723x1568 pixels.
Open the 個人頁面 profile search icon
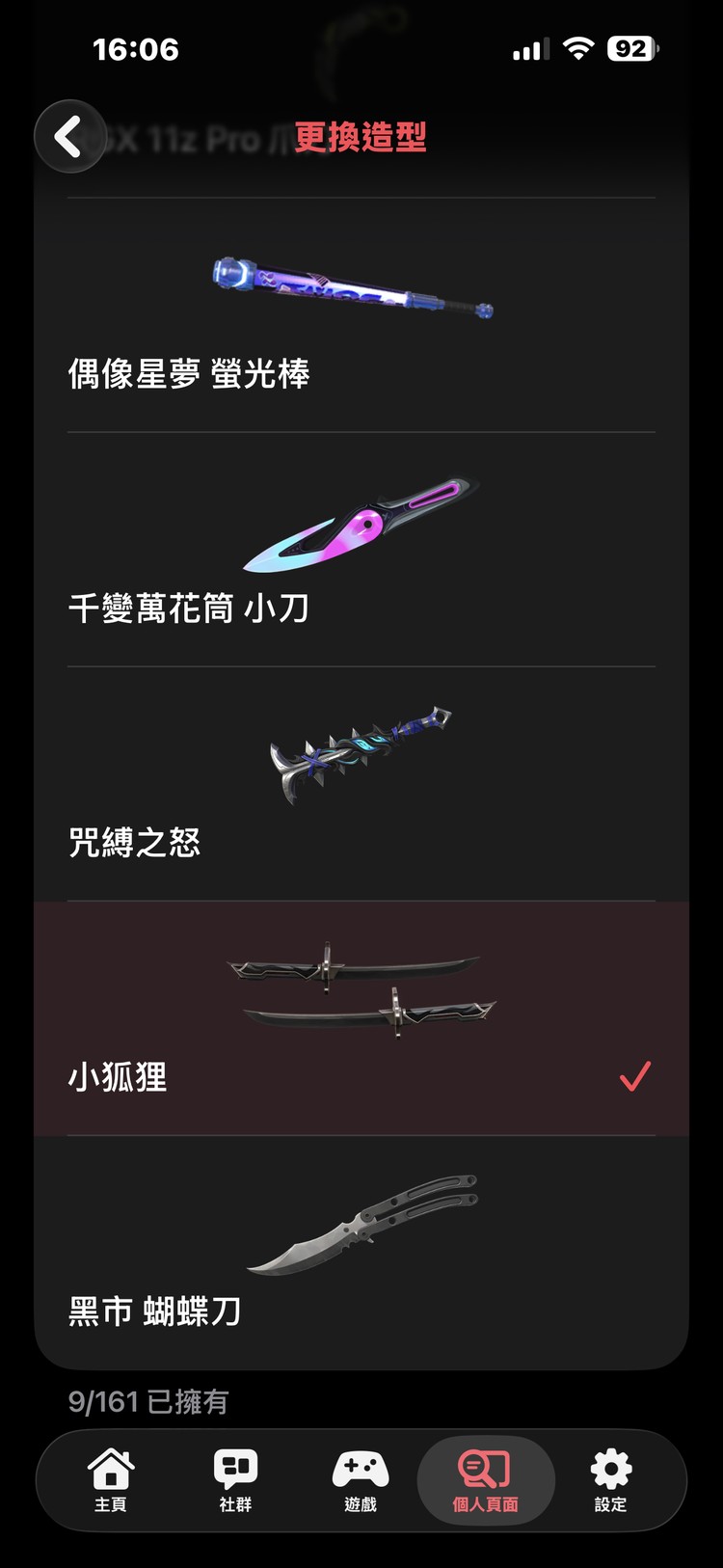point(484,1468)
